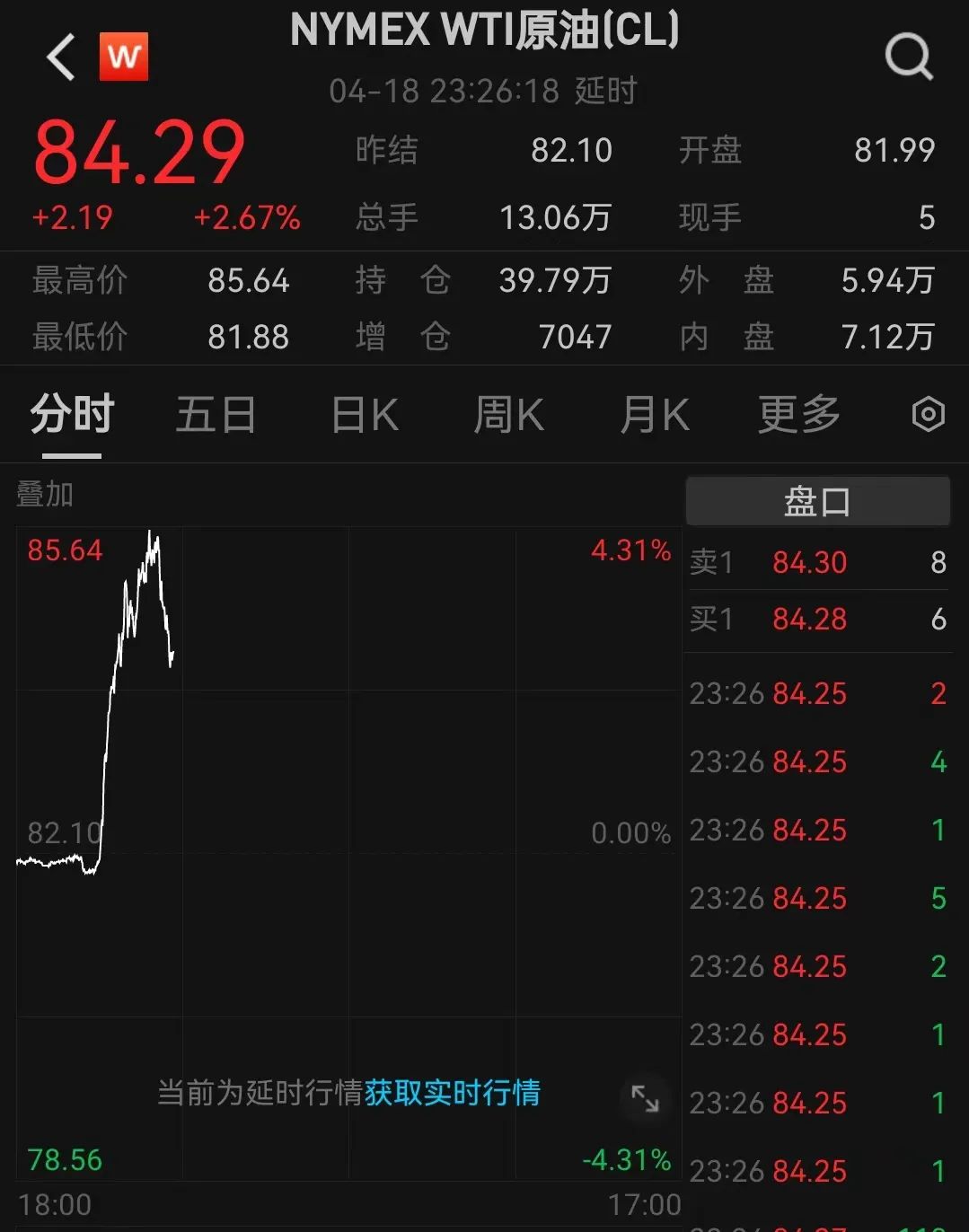Open chart settings hexagon icon
This screenshot has height=1232, width=969.
point(928,415)
